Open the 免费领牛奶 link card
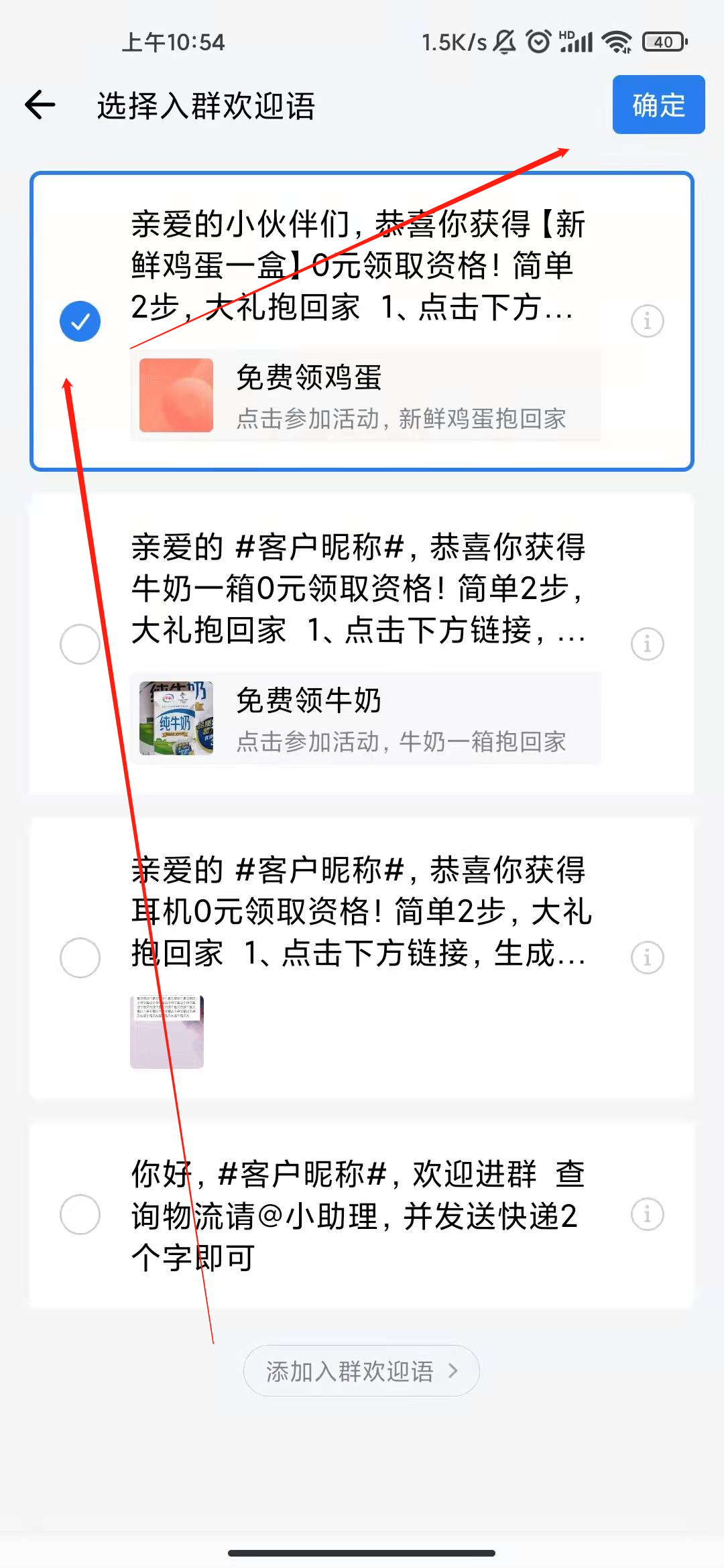The width and height of the screenshot is (724, 1568). point(365,718)
